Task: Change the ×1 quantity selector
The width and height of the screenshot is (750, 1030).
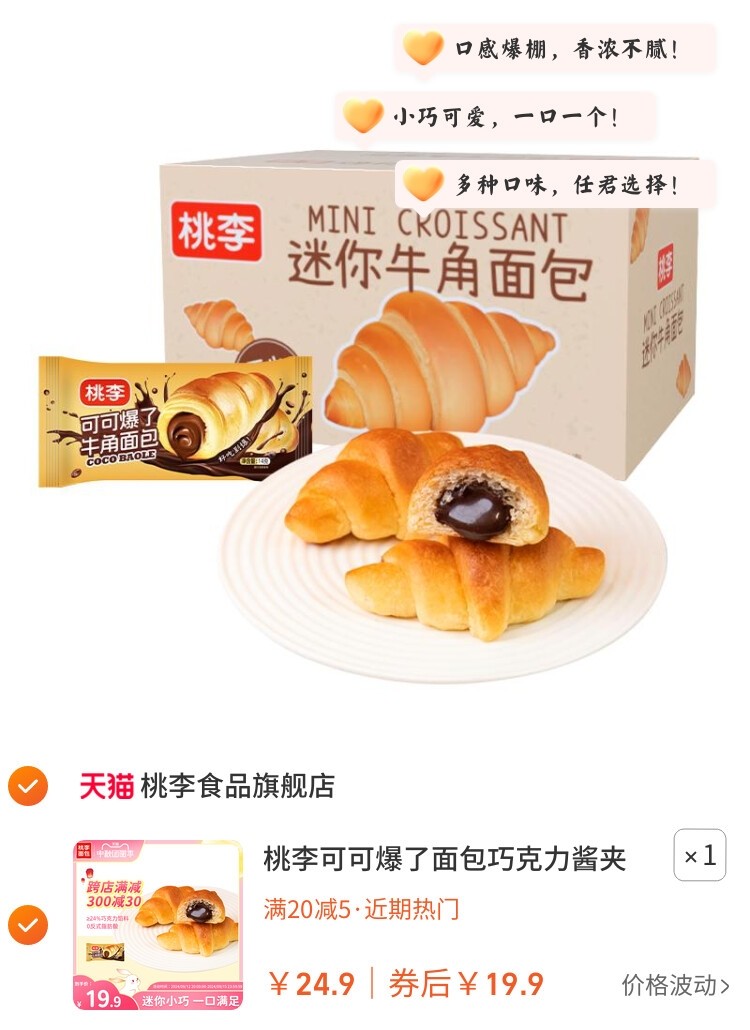Action: click(699, 855)
